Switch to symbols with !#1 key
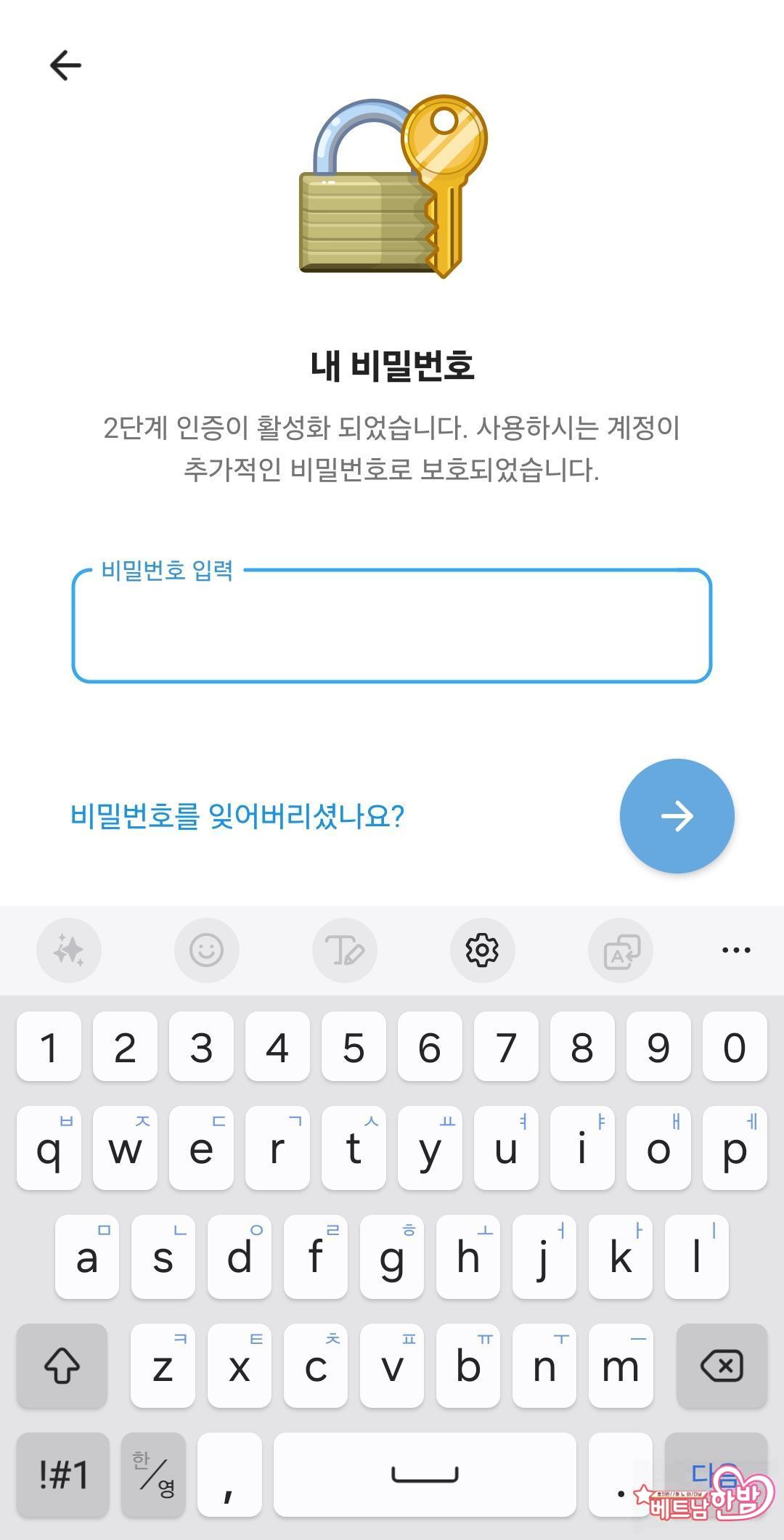The image size is (784, 1540). click(x=62, y=1474)
